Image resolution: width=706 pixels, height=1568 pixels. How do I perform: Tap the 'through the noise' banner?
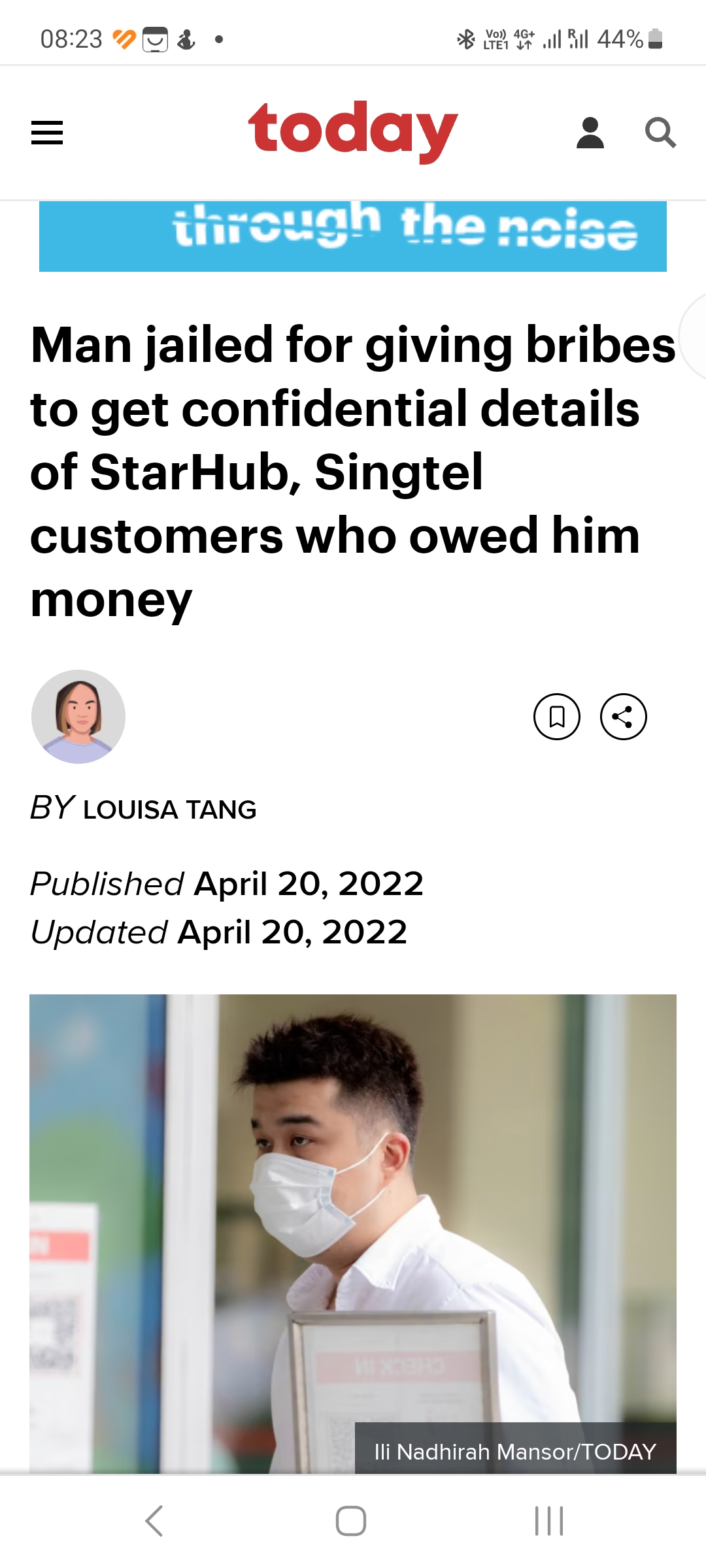tap(352, 236)
